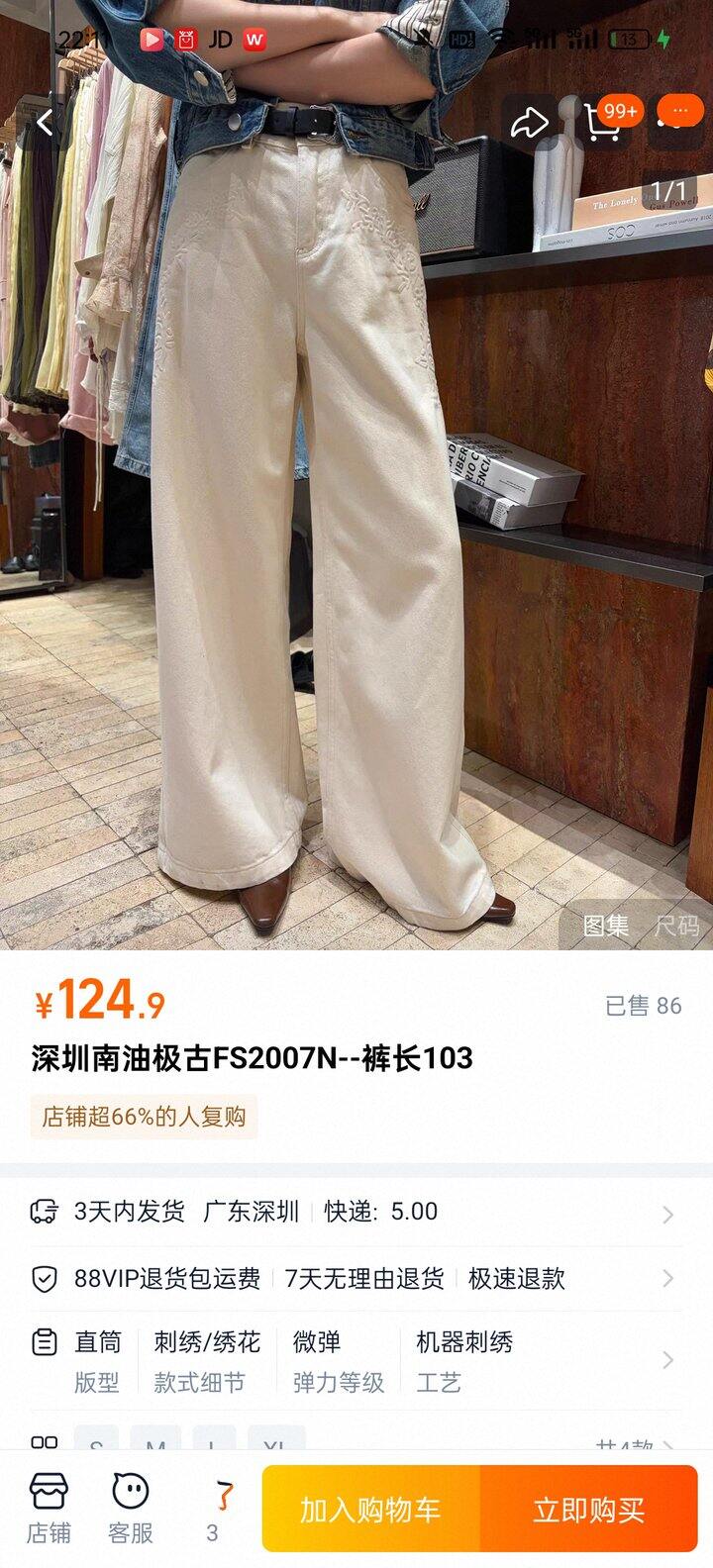Expand product specs row with 直筒 版型
The width and height of the screenshot is (713, 1568).
(x=356, y=1361)
